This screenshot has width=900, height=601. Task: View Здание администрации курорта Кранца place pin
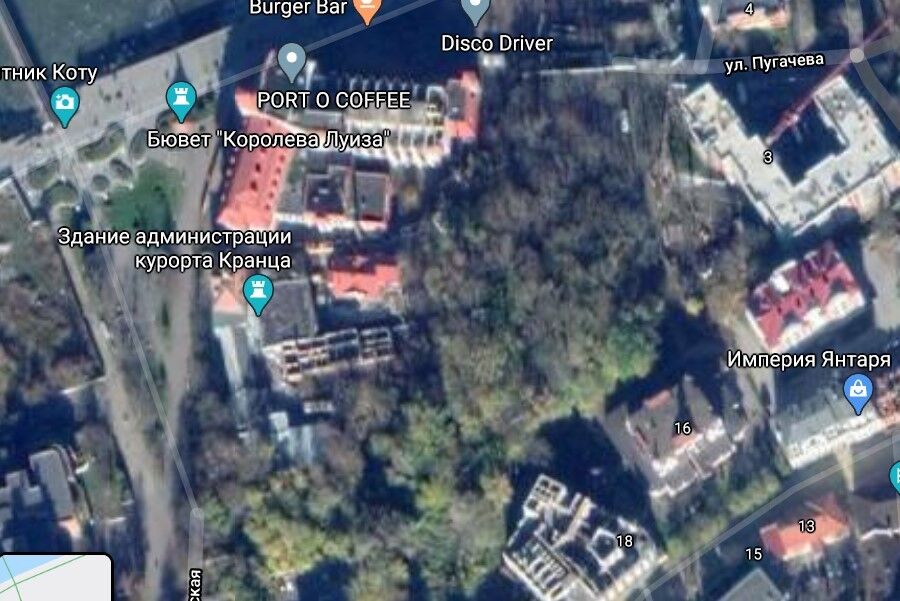pyautogui.click(x=258, y=295)
